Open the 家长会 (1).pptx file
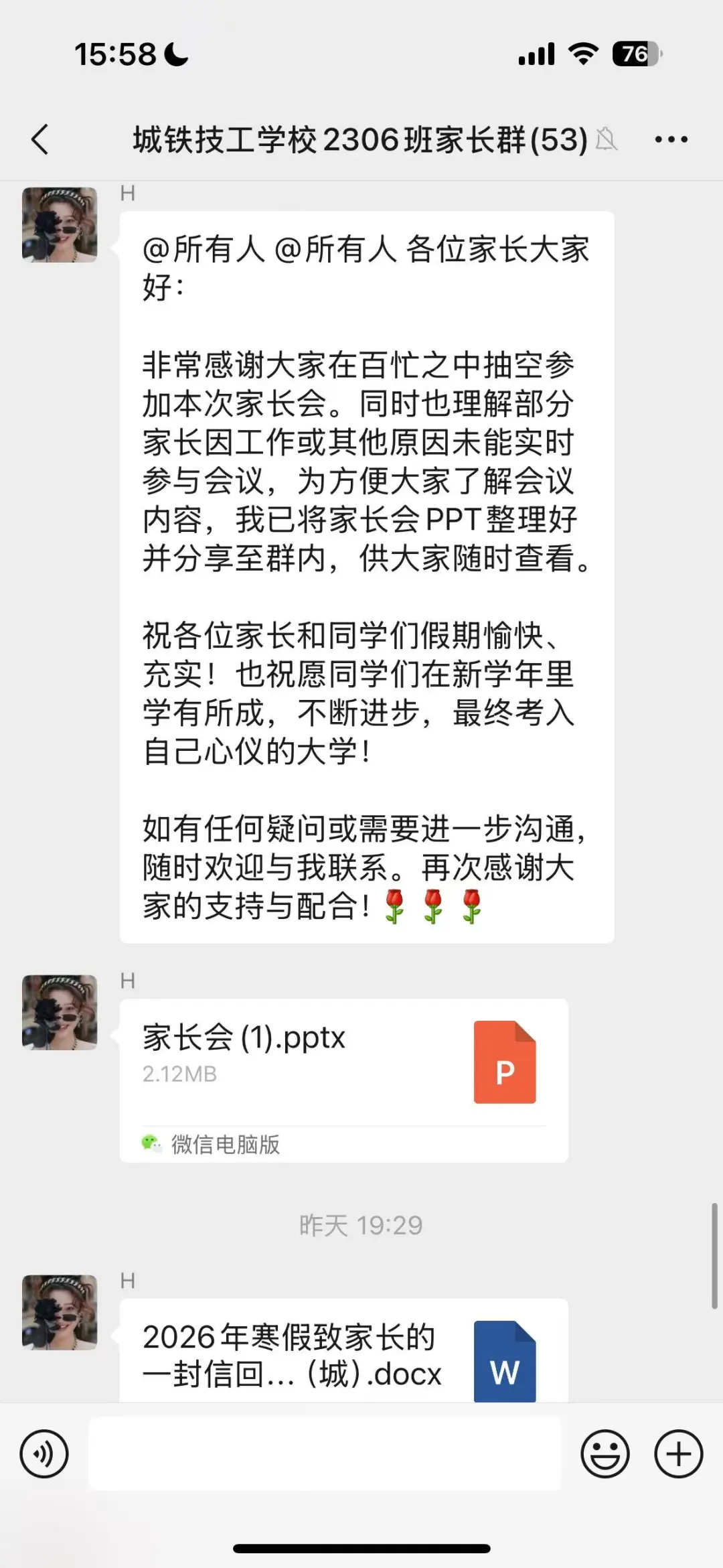This screenshot has height=1568, width=723. [343, 1064]
